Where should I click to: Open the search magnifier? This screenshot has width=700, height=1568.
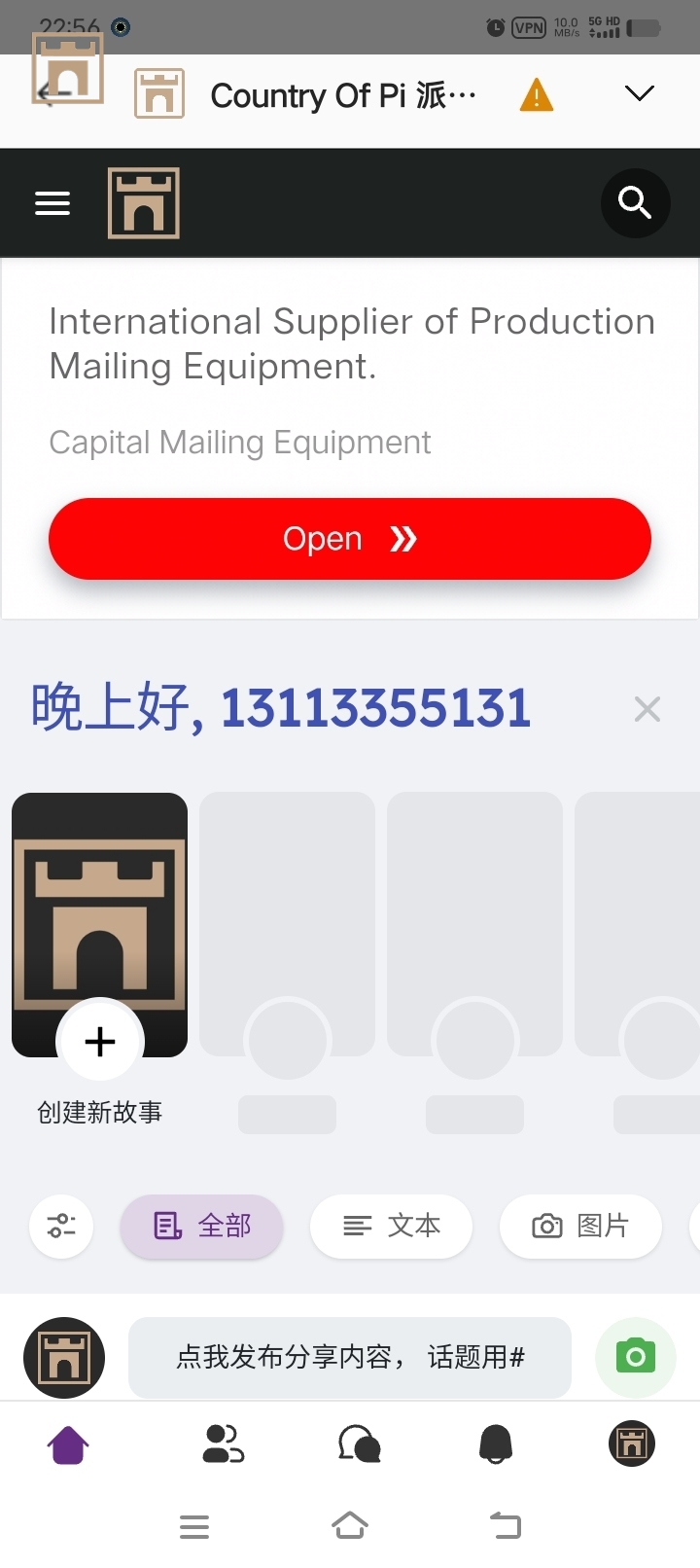pos(635,202)
